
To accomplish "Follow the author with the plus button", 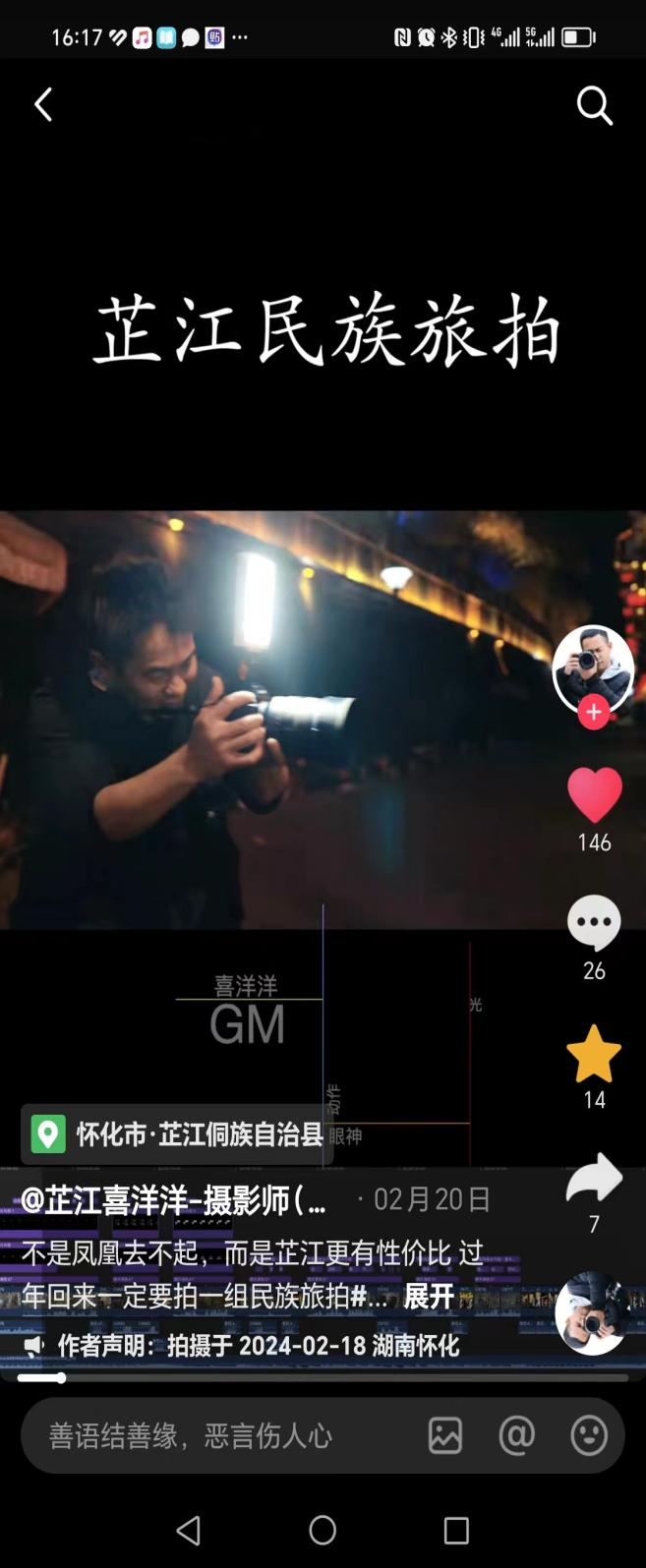I will pos(593,712).
